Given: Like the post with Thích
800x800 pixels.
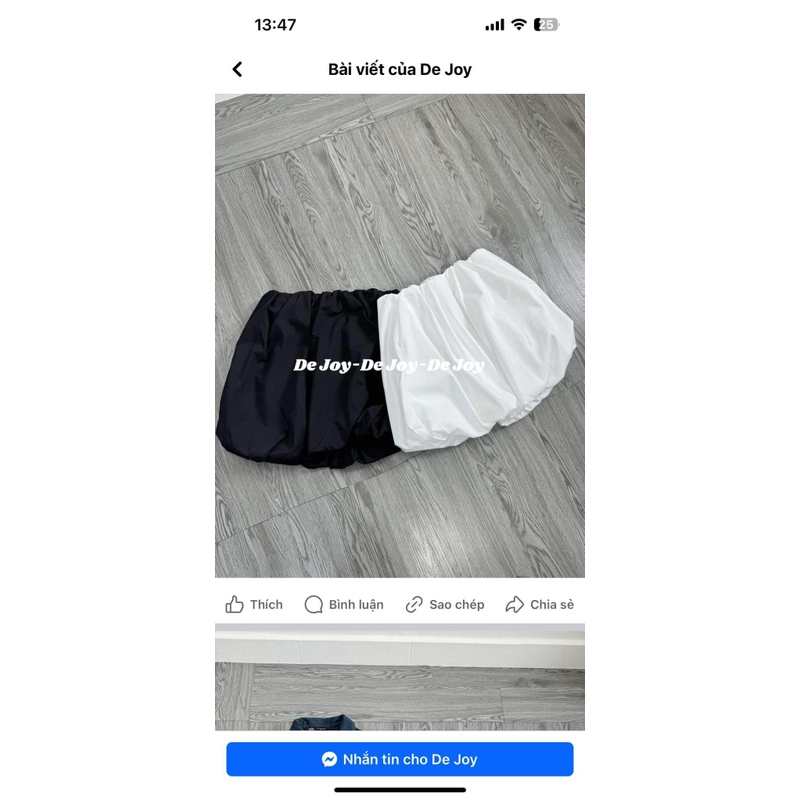Looking at the screenshot, I should point(254,605).
